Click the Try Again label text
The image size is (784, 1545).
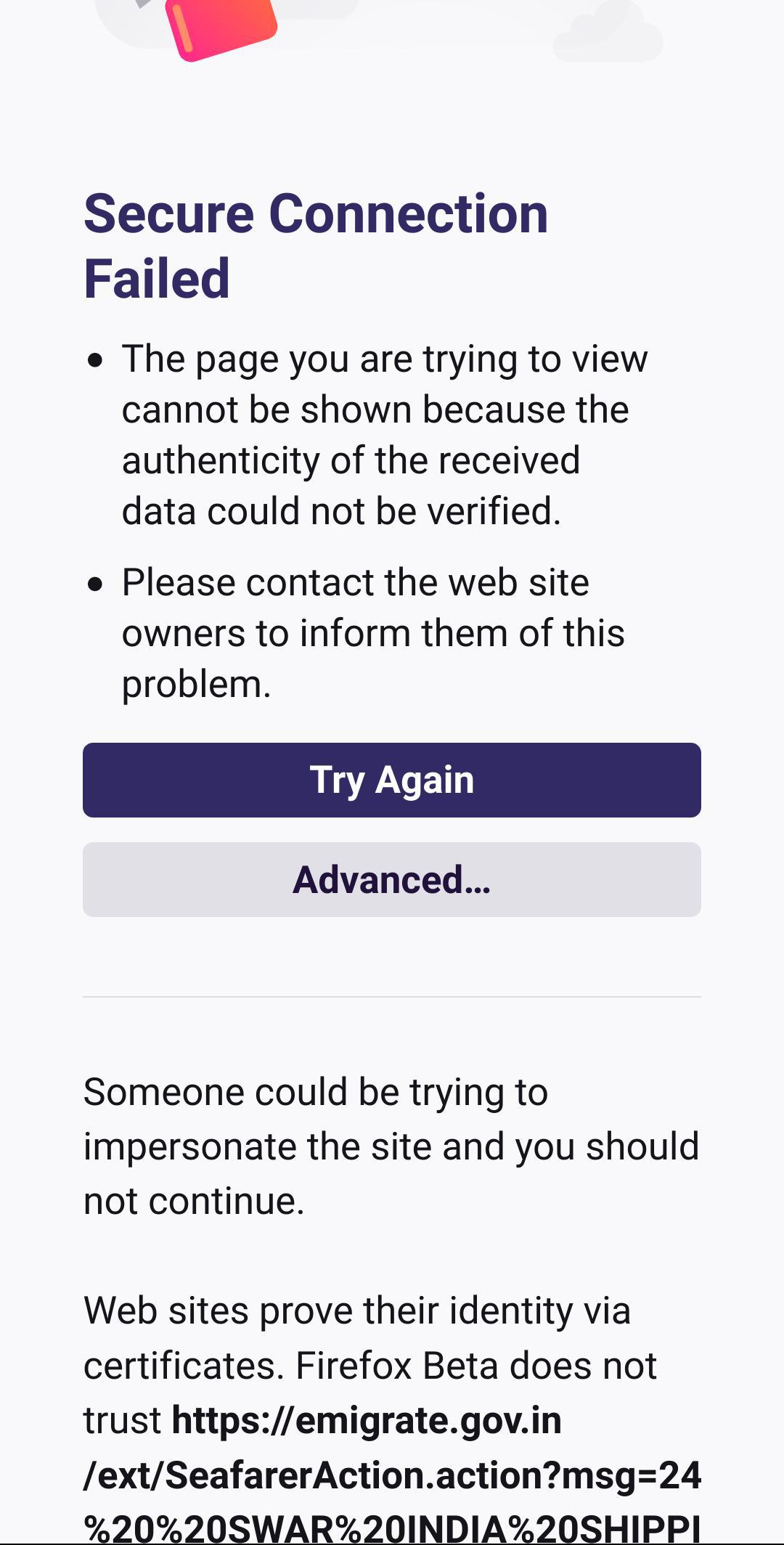pos(392,780)
